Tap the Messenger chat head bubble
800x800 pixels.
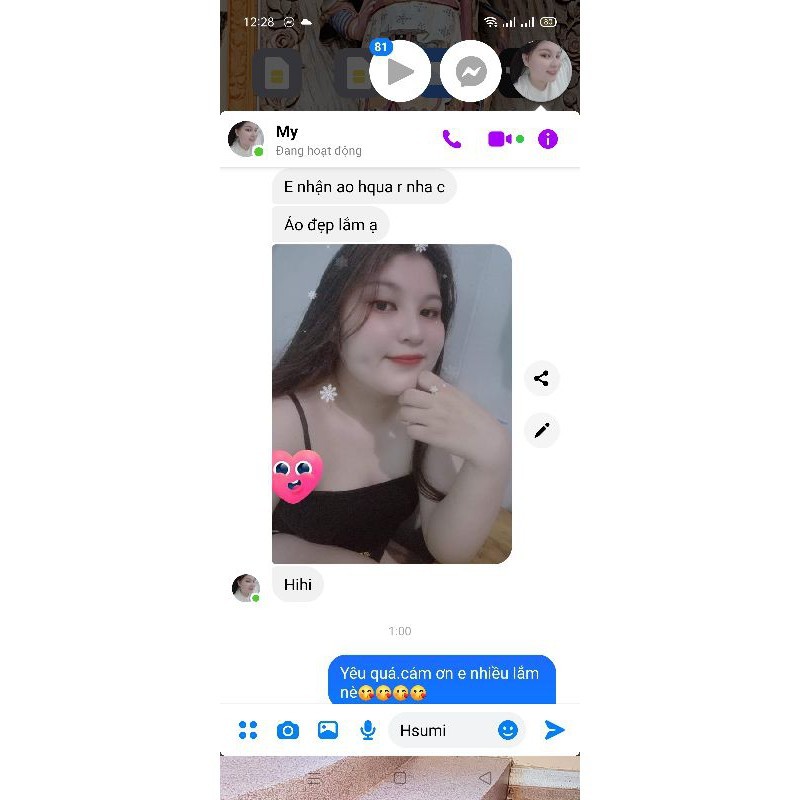[471, 71]
